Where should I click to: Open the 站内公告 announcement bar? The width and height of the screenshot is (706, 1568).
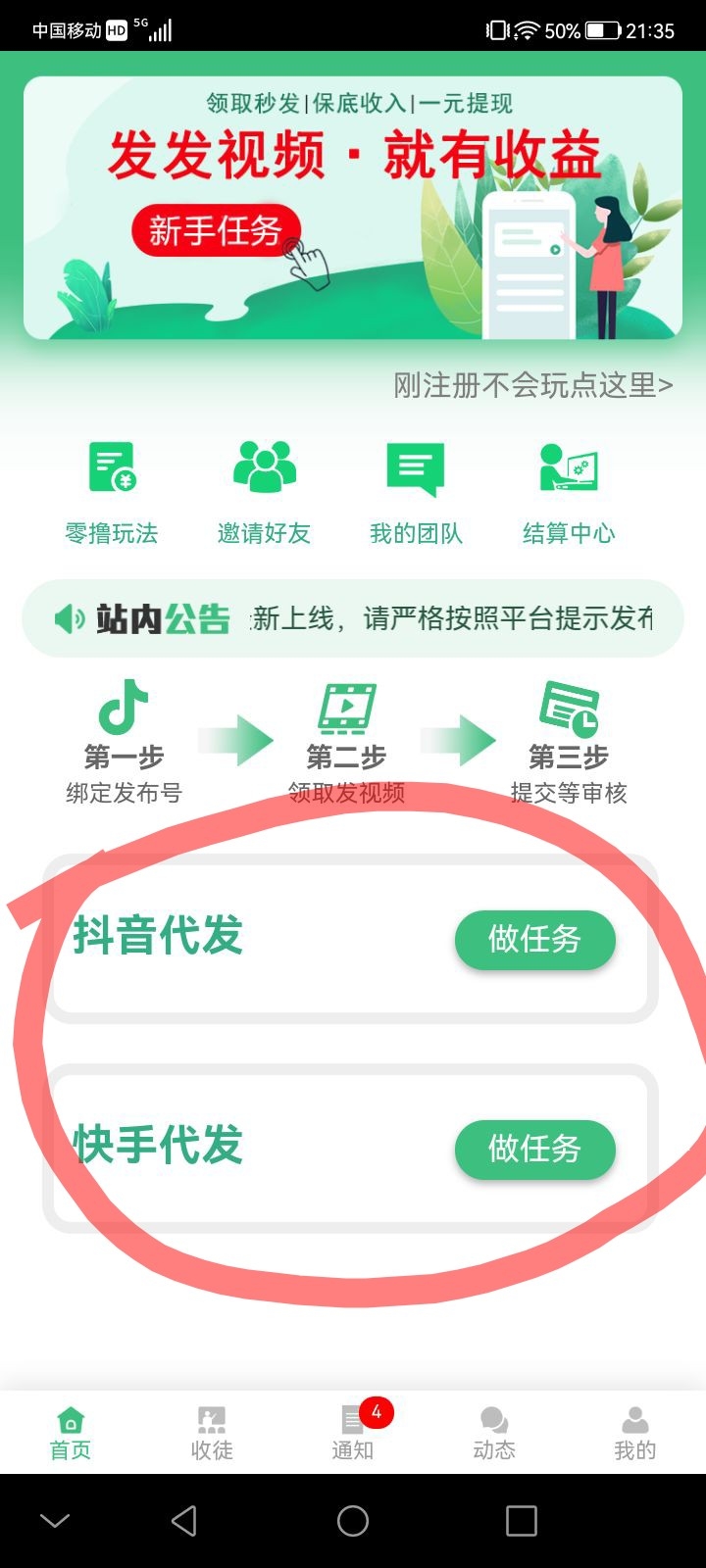(353, 618)
